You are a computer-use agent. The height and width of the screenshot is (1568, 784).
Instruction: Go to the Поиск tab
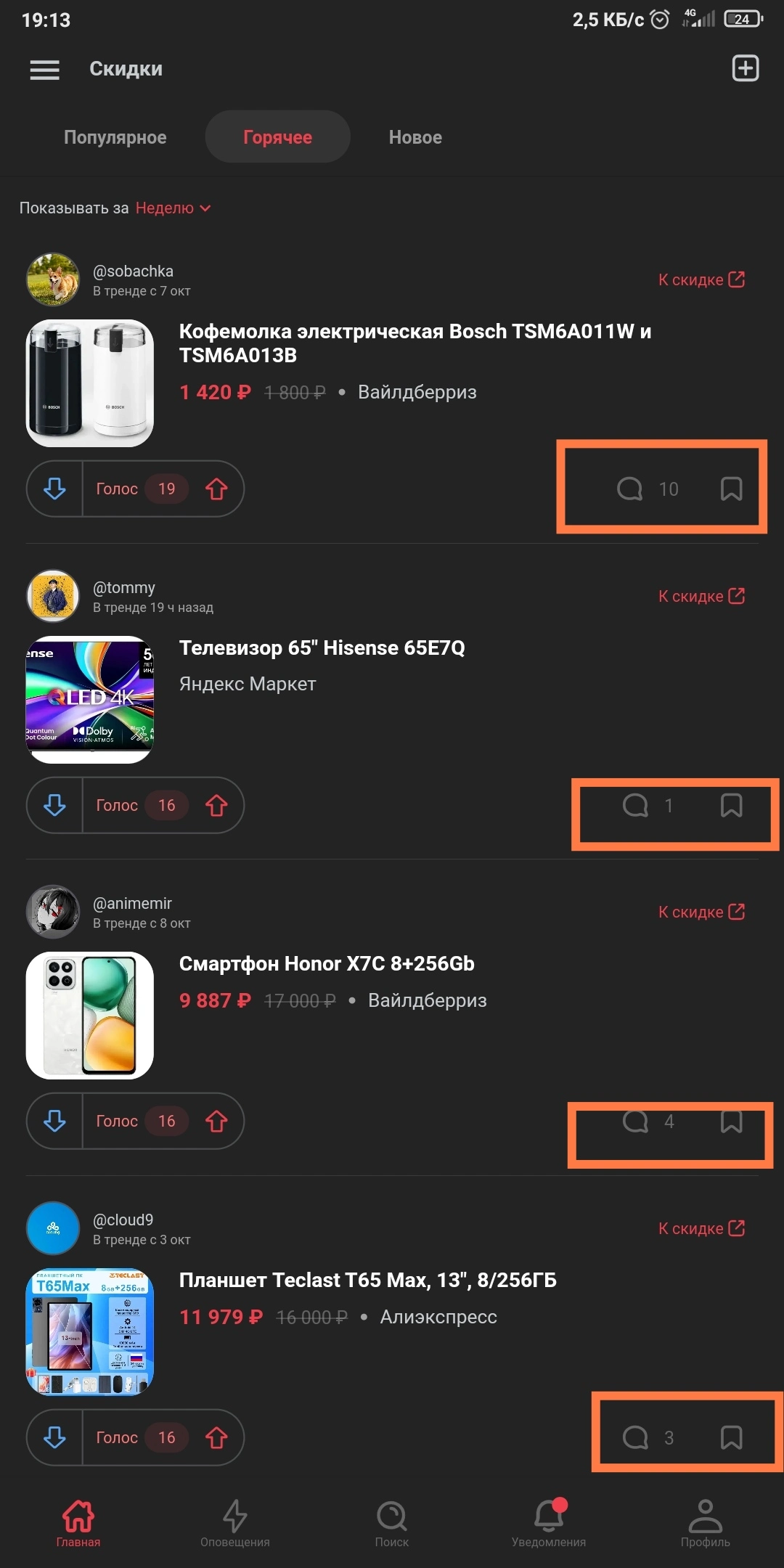(x=392, y=1523)
